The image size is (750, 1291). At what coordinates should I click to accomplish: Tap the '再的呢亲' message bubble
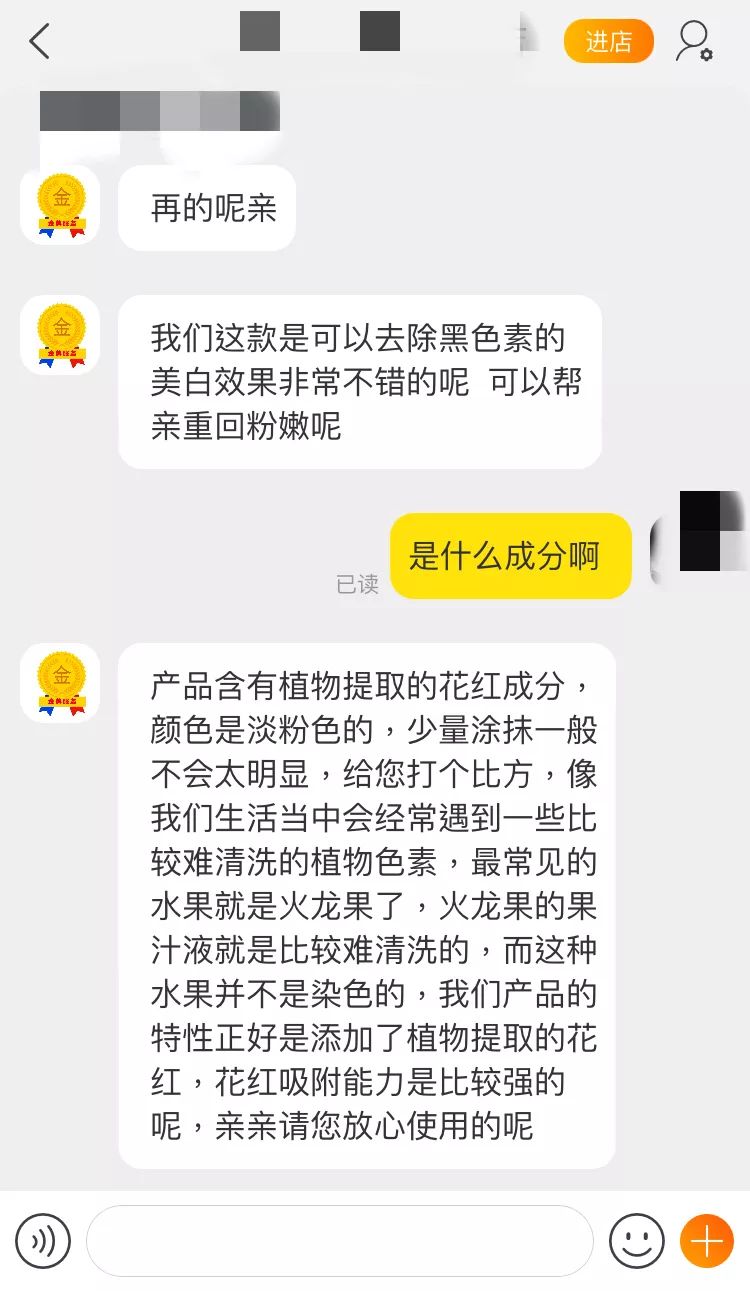click(206, 208)
